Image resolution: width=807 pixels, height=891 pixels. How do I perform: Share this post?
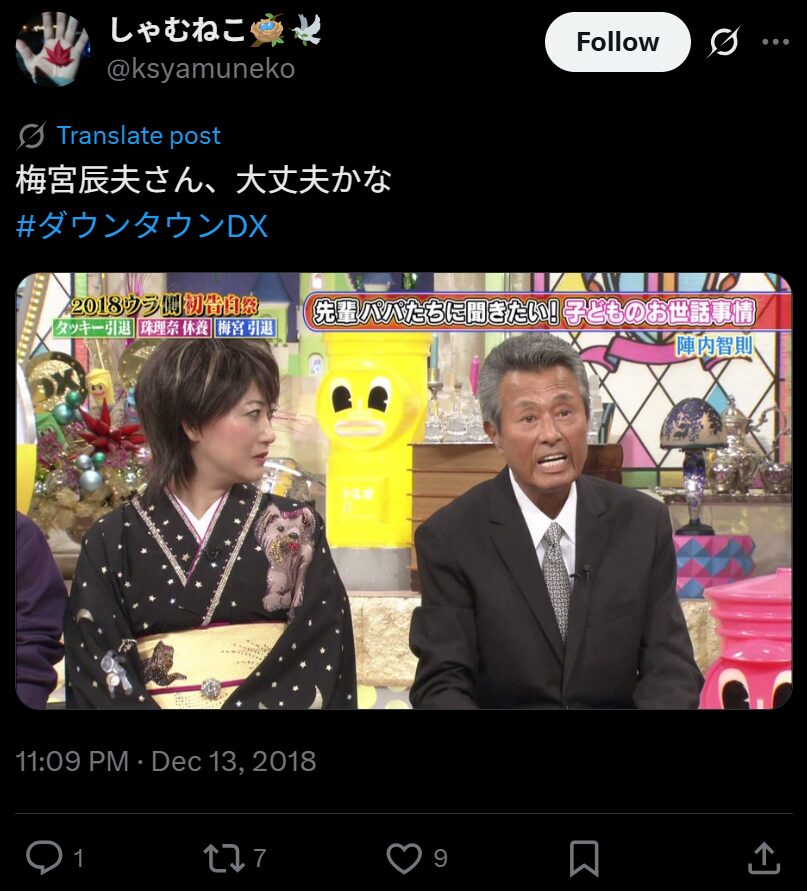pos(763,857)
